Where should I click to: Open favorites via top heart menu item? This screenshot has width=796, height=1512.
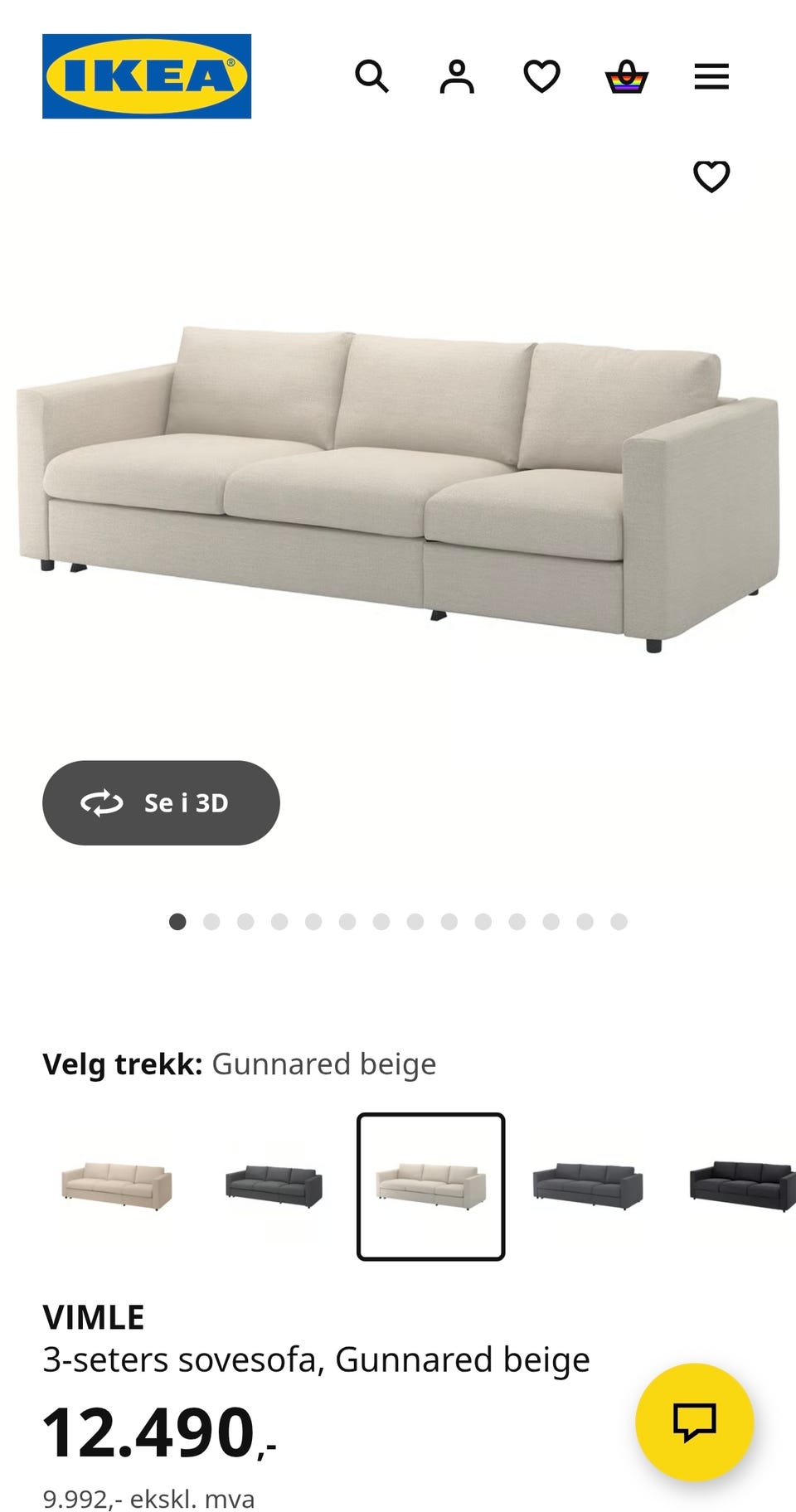[541, 76]
